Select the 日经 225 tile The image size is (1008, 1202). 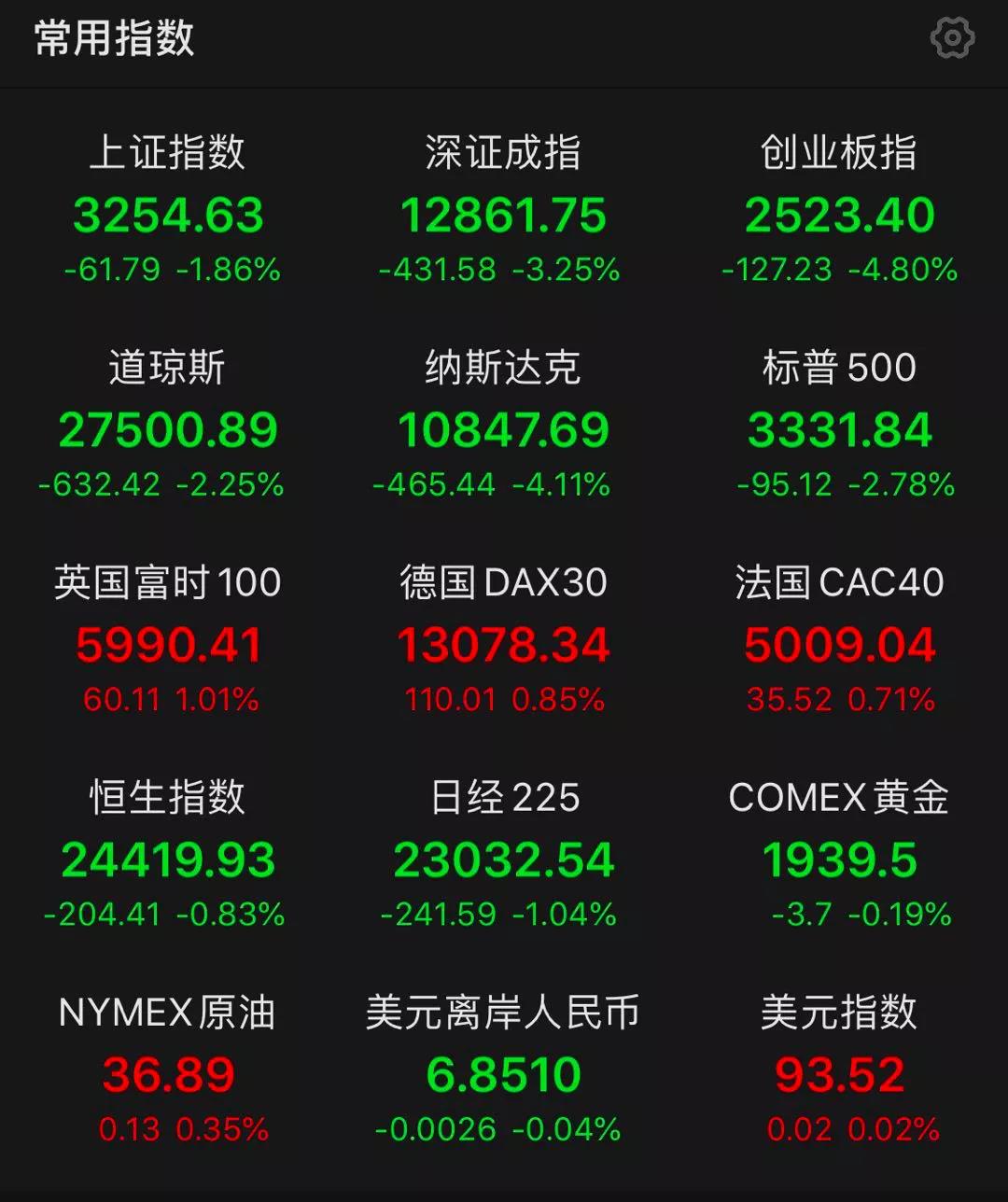(x=503, y=858)
